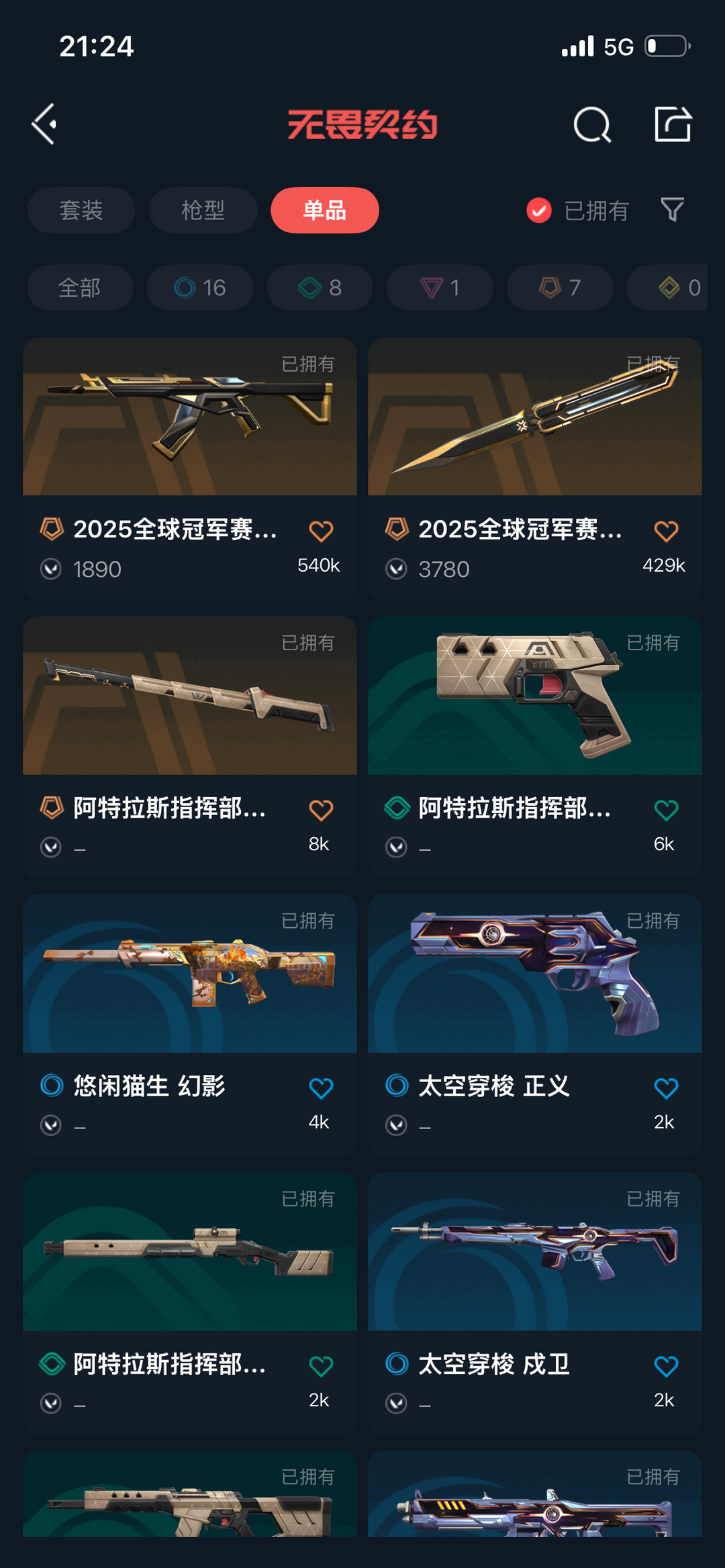Open the 悠闲猫生 幻影 skin card
Viewport: 725px width, 1568px height.
[x=190, y=1025]
